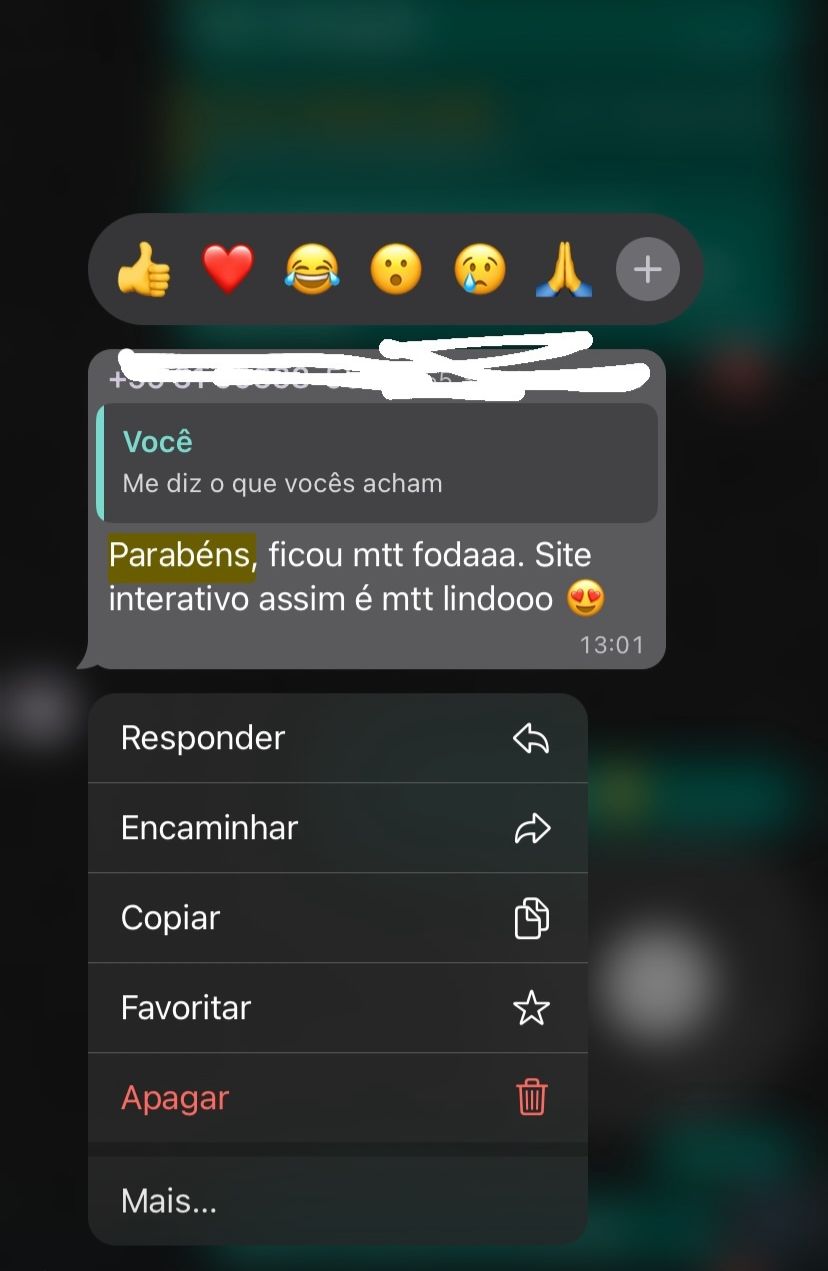This screenshot has width=828, height=1271.
Task: React with the red heart emoji
Action: [228, 270]
